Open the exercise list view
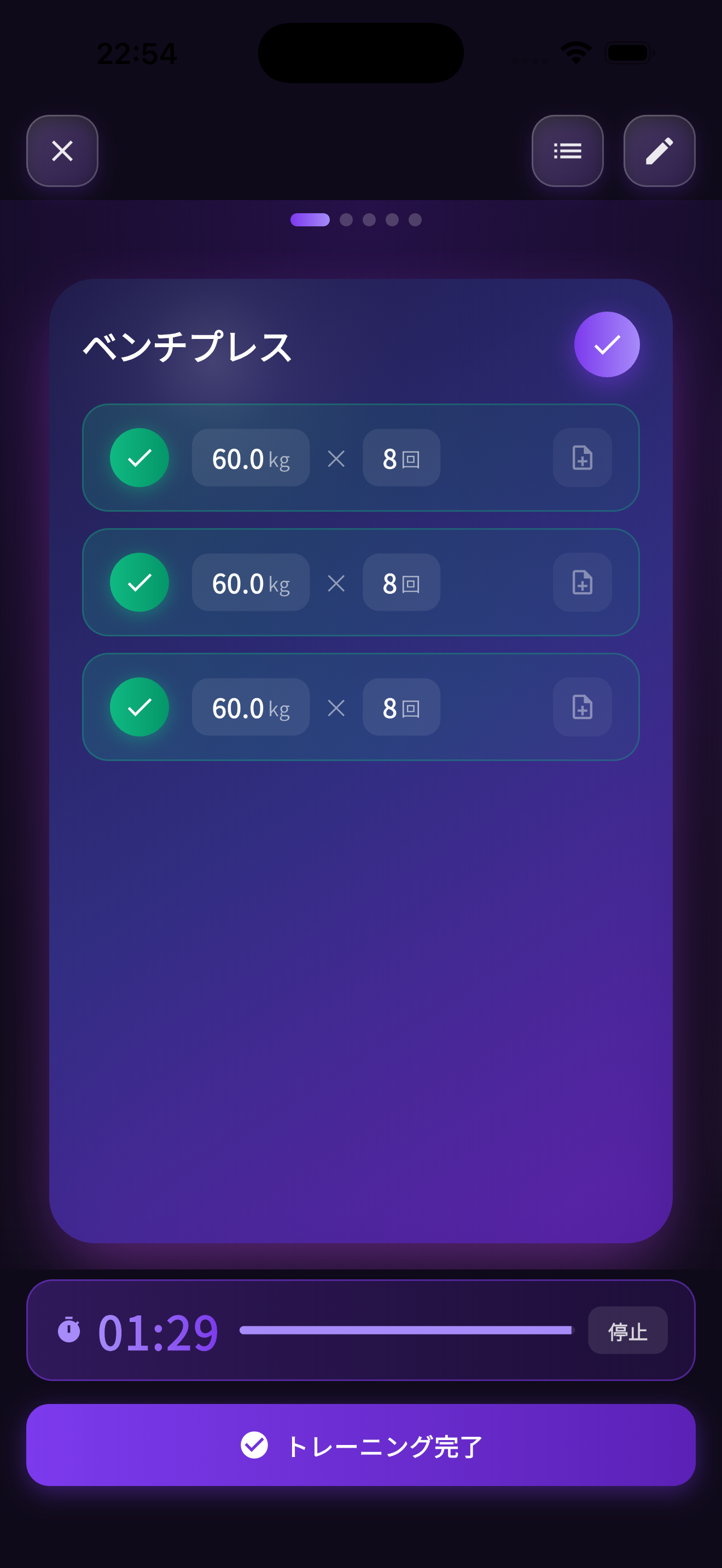722x1568 pixels. (x=567, y=151)
